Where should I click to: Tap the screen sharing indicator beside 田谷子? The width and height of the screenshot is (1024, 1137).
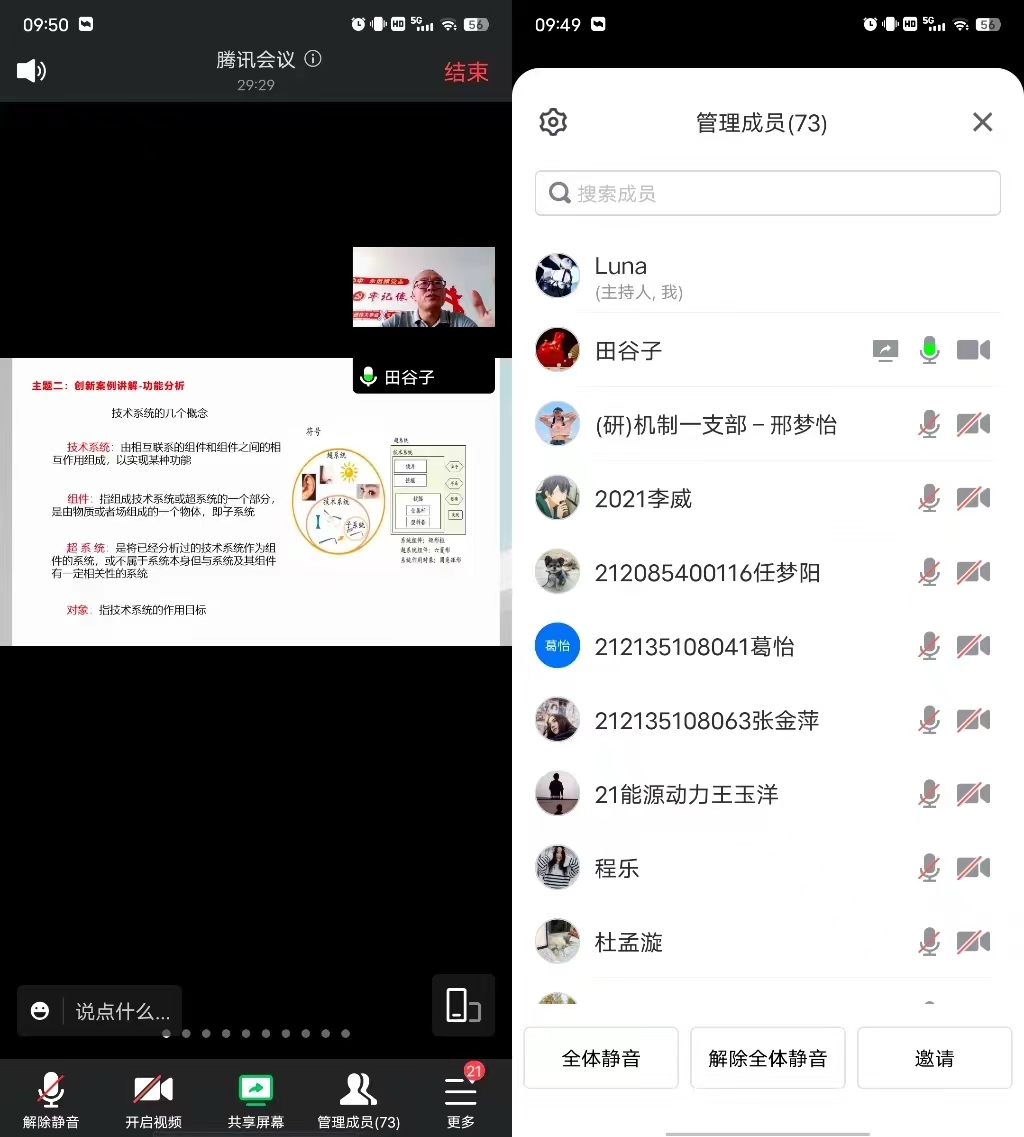coord(885,350)
